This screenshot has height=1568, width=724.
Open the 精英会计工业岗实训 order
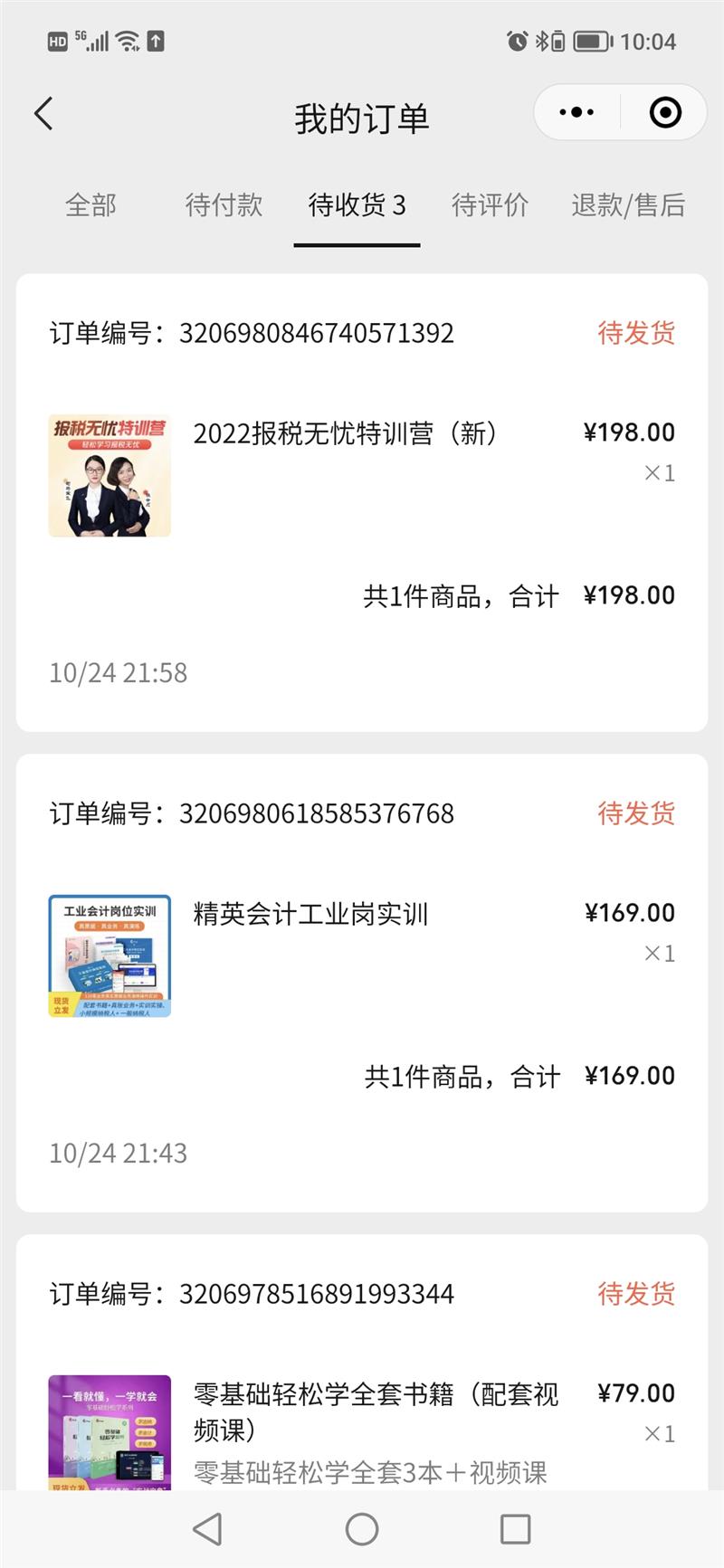point(310,914)
